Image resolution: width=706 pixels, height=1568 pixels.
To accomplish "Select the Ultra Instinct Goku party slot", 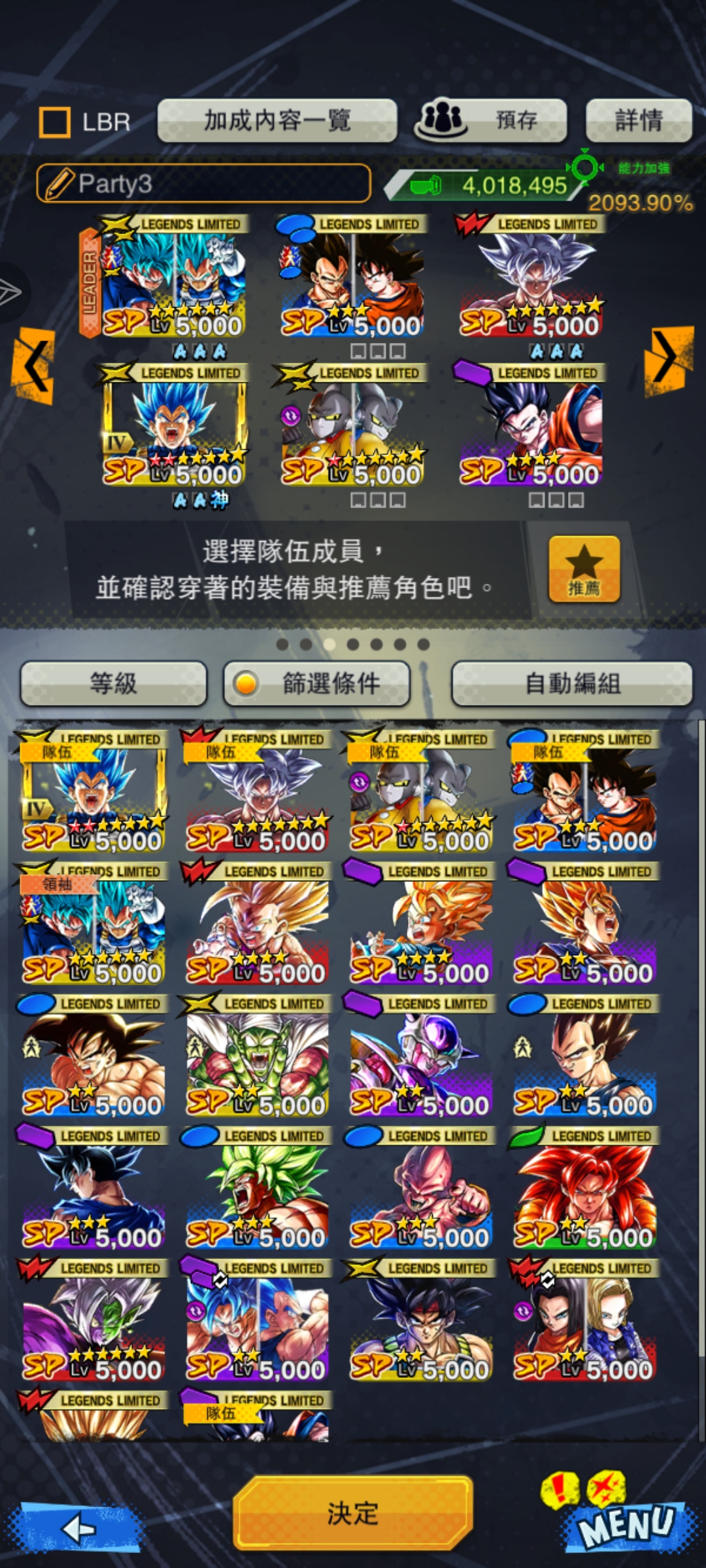I will [x=531, y=281].
